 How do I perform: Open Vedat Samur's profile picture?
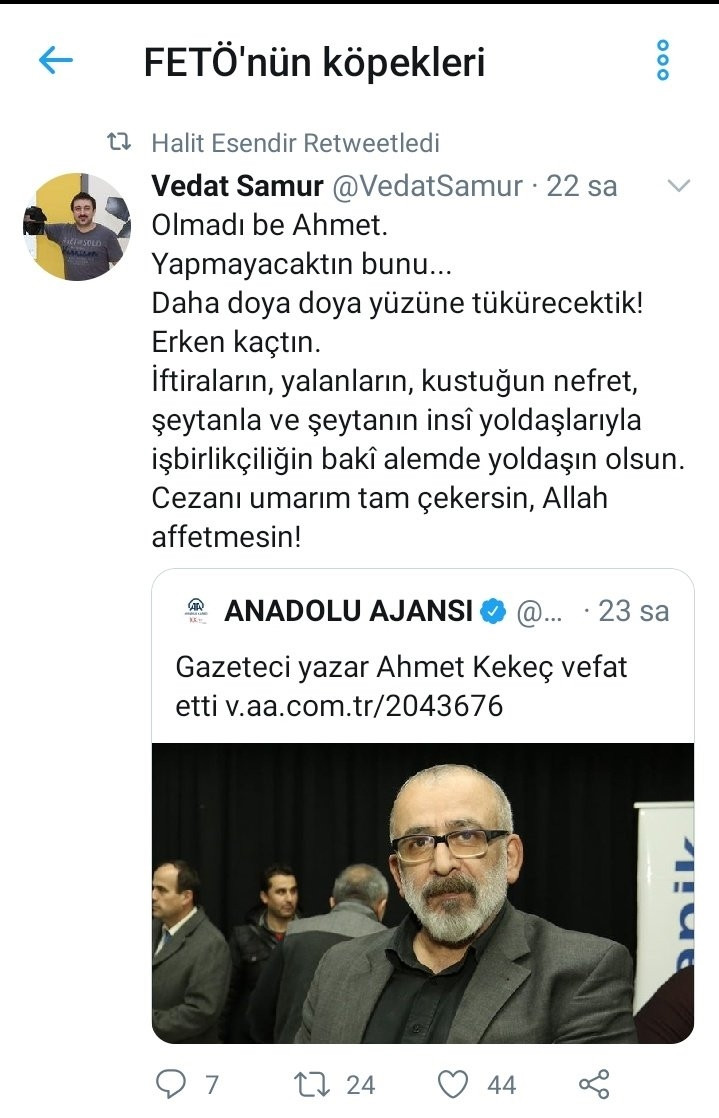click(77, 226)
